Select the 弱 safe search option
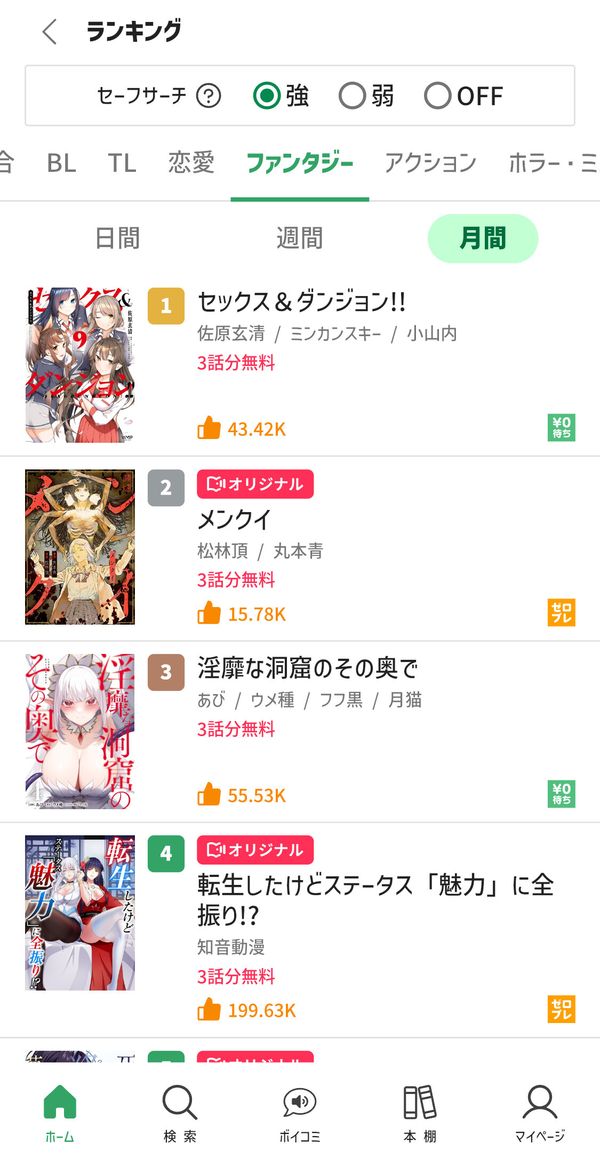Screen dimensions: 600x1165 pyautogui.click(x=366, y=96)
